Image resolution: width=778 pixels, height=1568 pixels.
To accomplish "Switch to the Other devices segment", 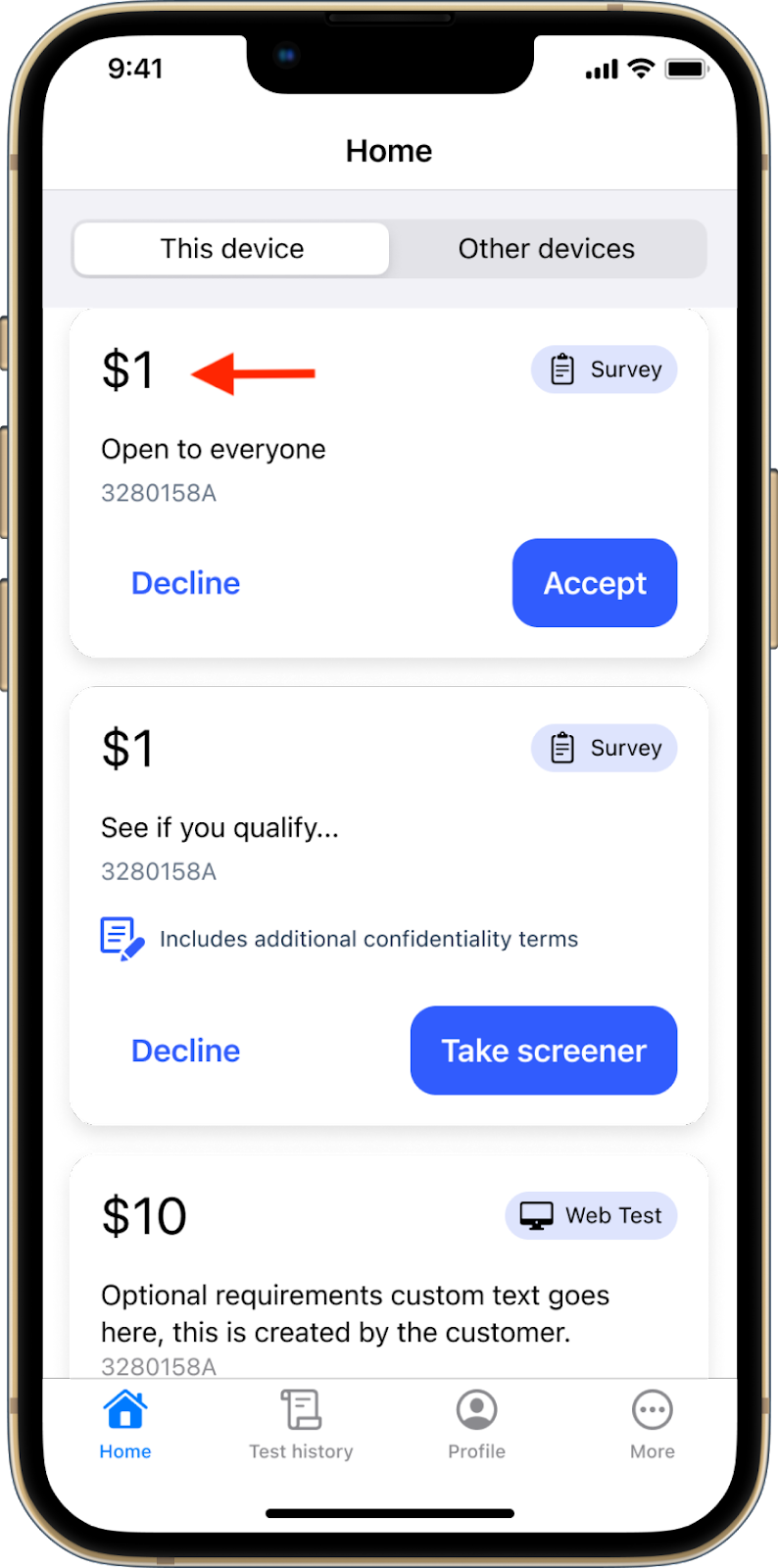I will [547, 249].
